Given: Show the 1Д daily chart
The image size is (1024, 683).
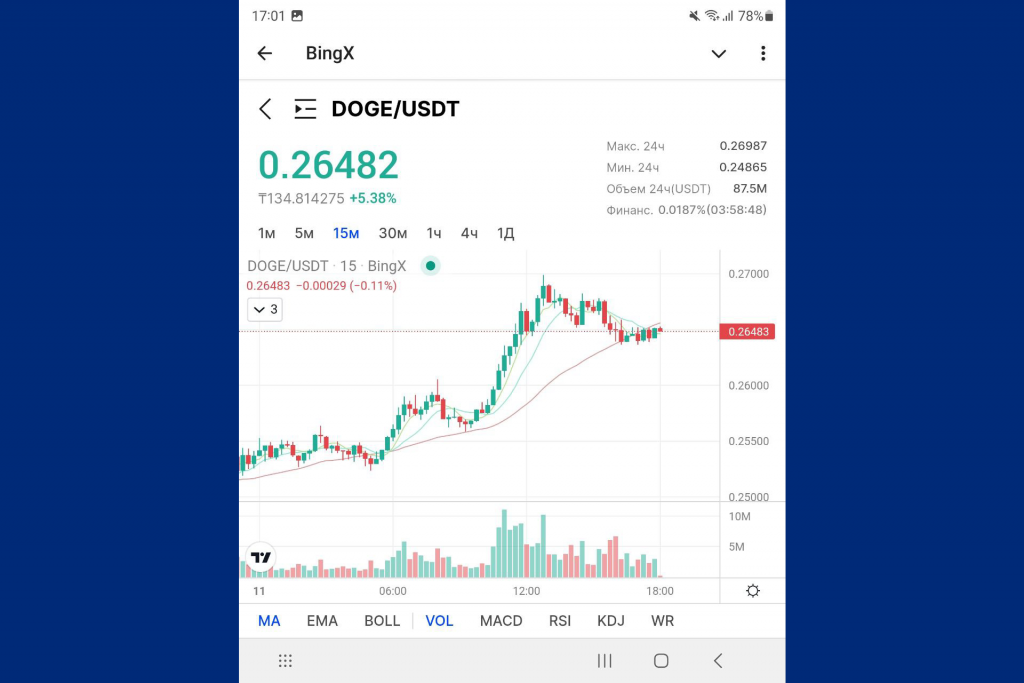Looking at the screenshot, I should click(x=506, y=233).
